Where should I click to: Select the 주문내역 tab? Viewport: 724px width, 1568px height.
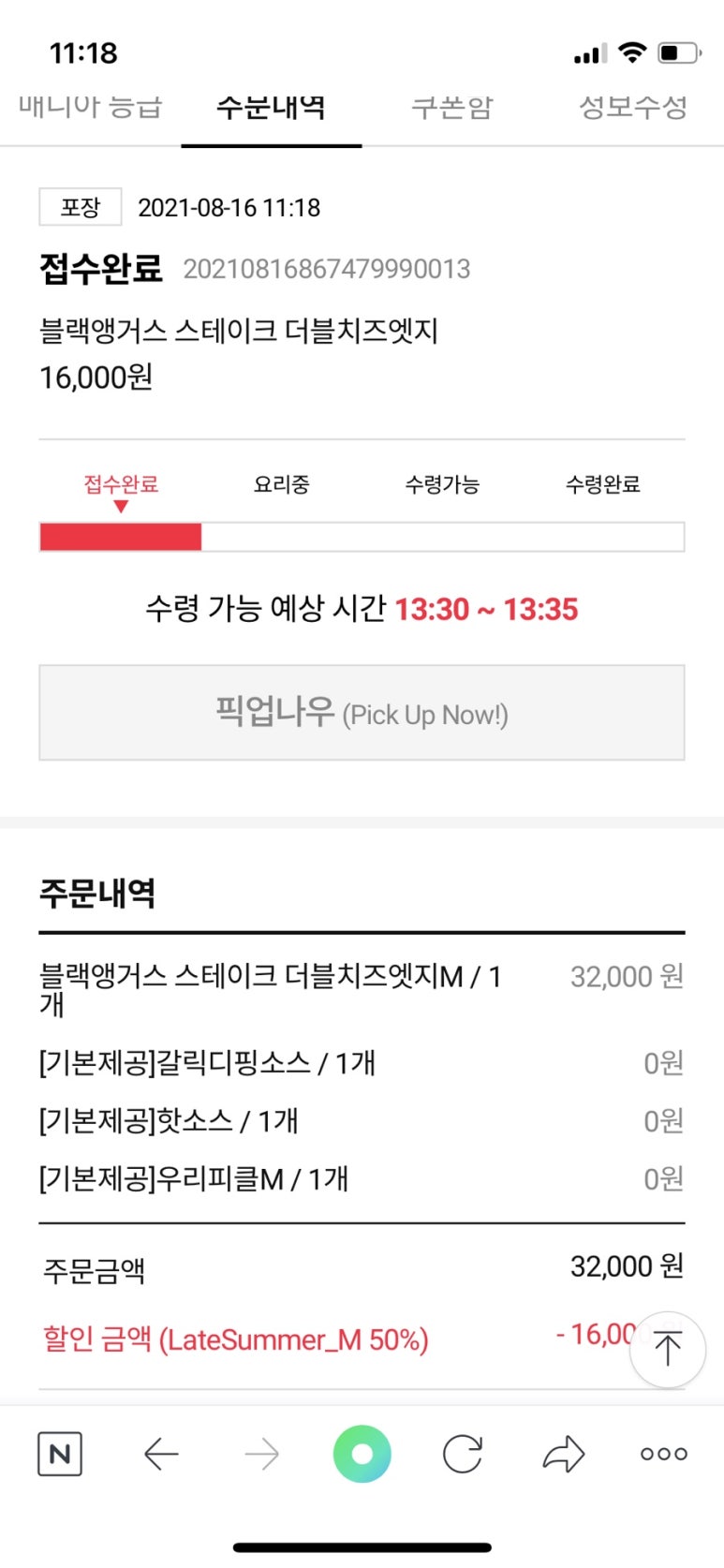(x=271, y=108)
